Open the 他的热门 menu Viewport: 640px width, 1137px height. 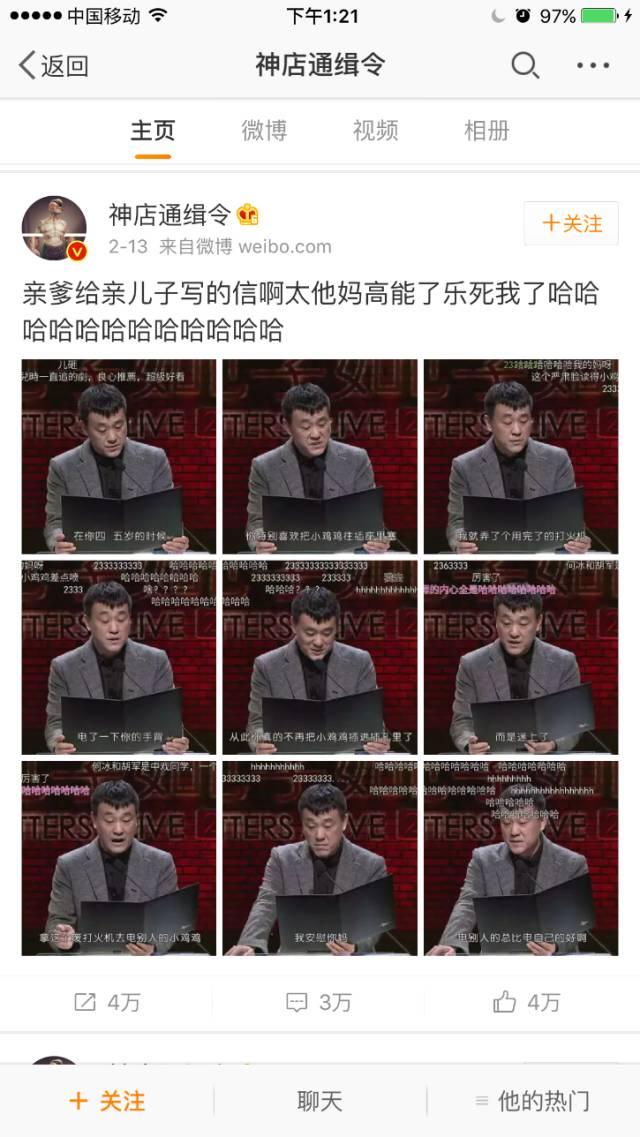[x=533, y=1101]
